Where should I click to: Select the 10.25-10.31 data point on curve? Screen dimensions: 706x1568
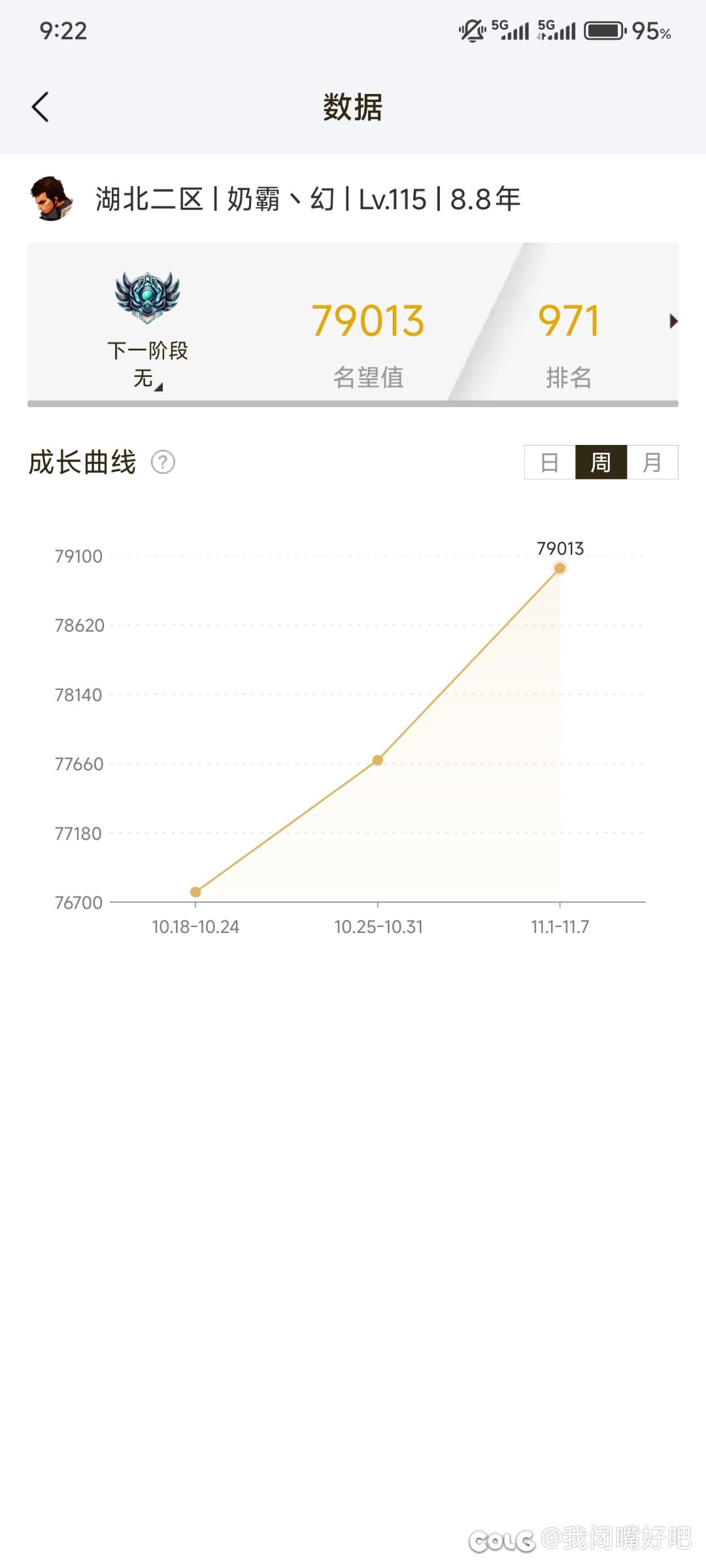click(377, 760)
